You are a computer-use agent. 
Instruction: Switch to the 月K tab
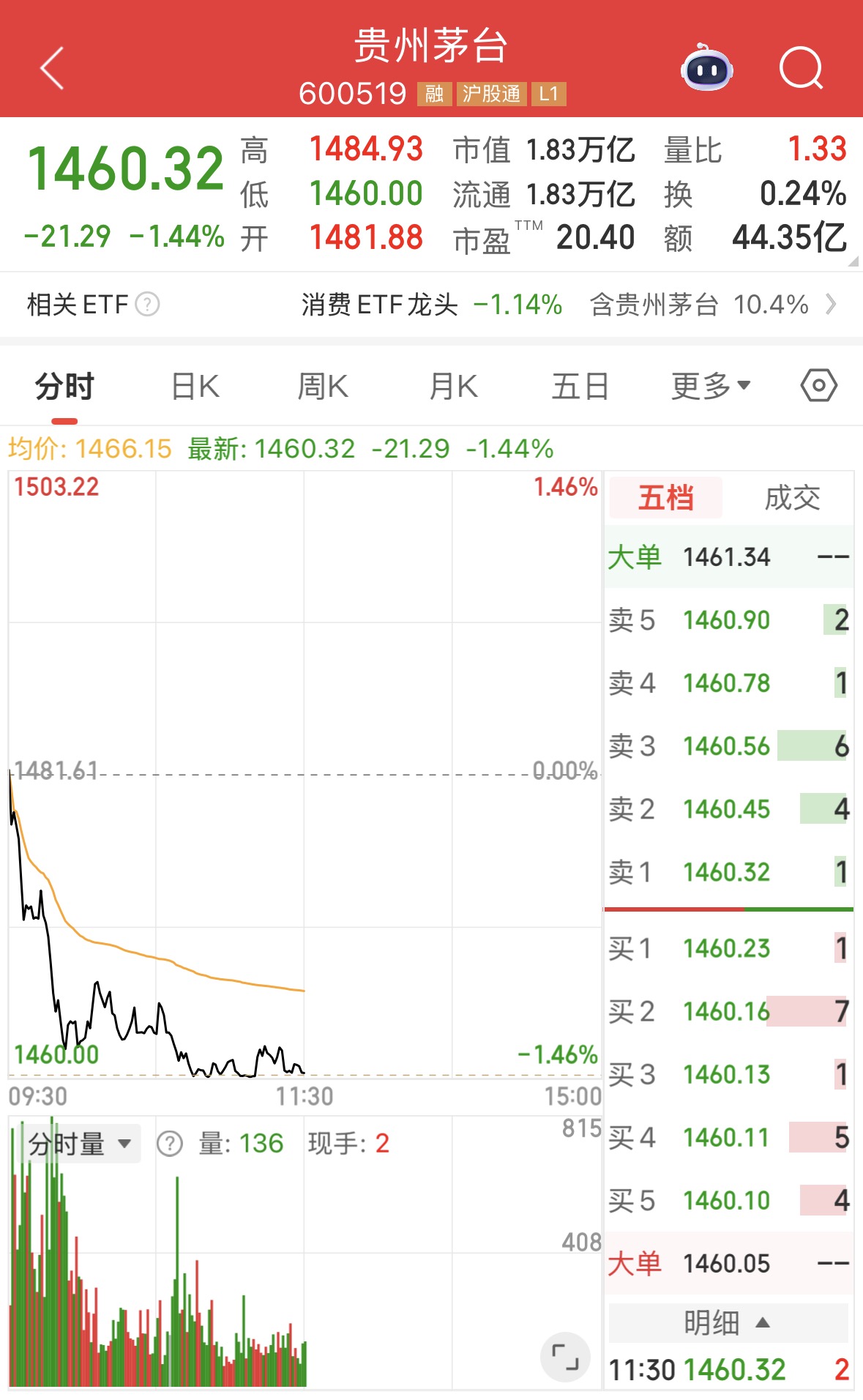(x=453, y=387)
